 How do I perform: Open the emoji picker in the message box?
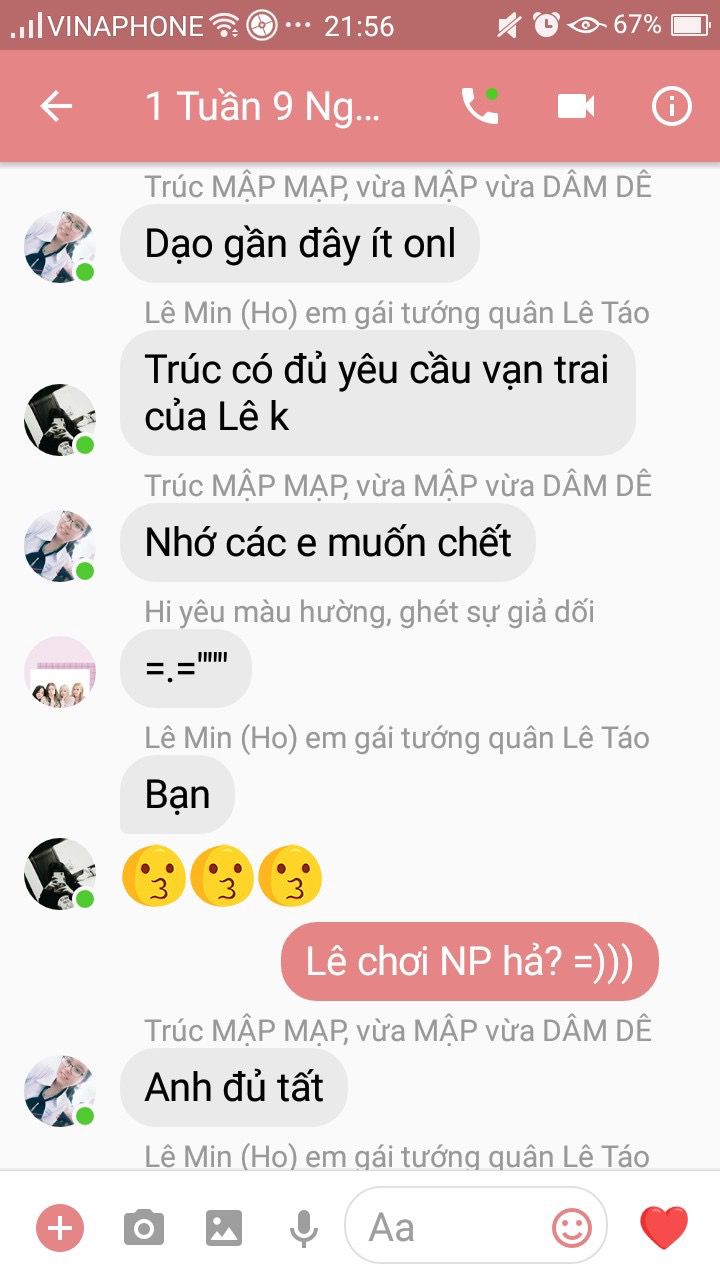572,1228
